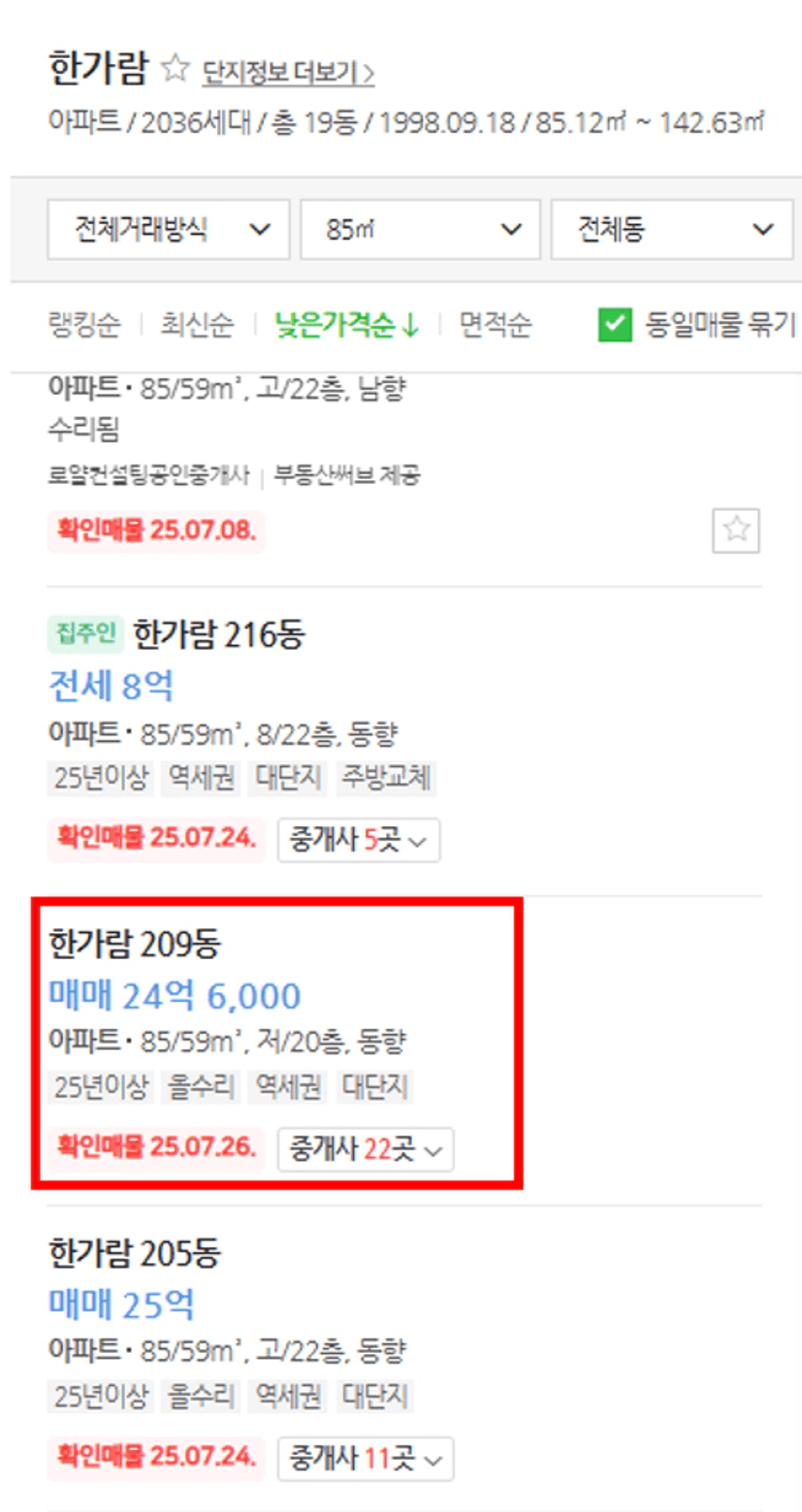Sort listings by 최신순
Image resolution: width=802 pixels, height=1512 pixels.
197,326
